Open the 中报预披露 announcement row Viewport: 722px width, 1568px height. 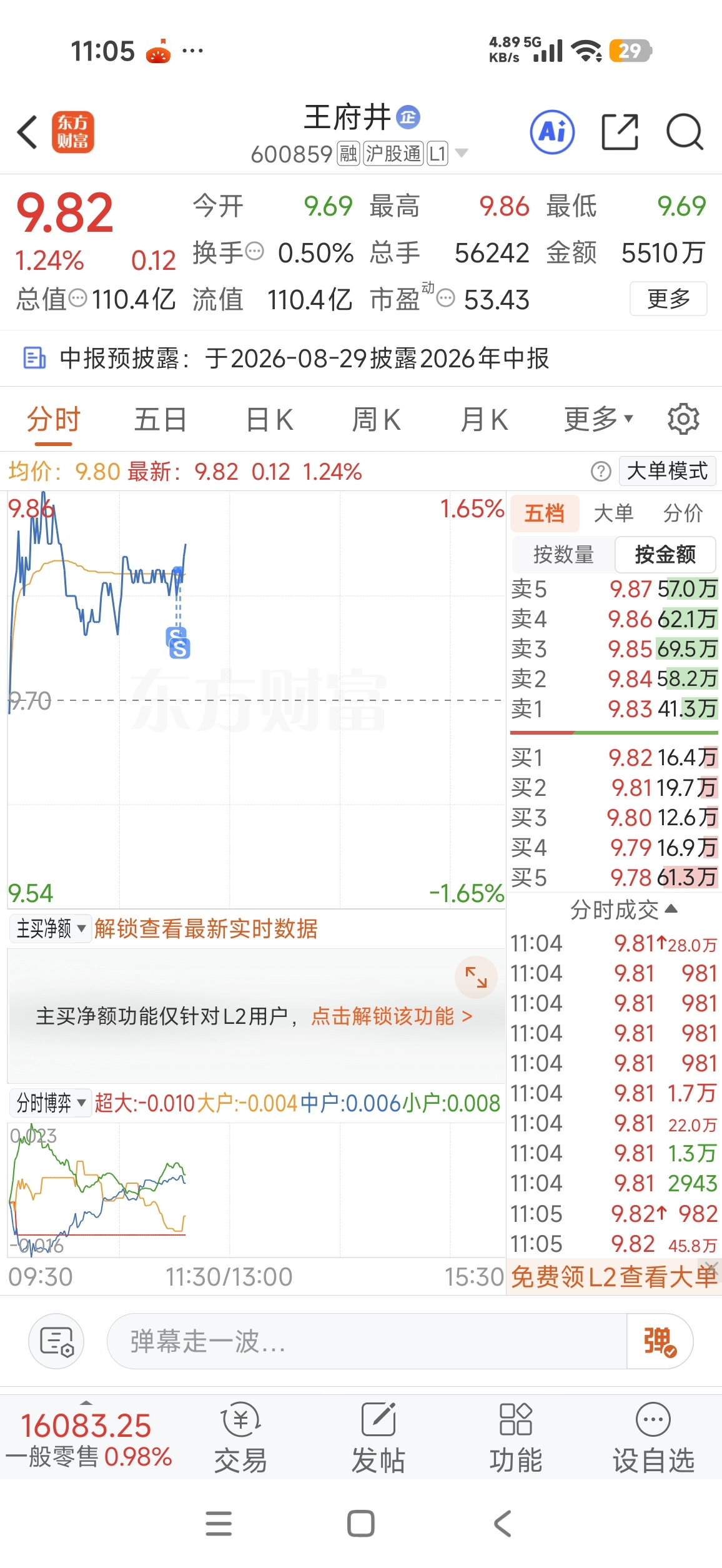coord(361,359)
